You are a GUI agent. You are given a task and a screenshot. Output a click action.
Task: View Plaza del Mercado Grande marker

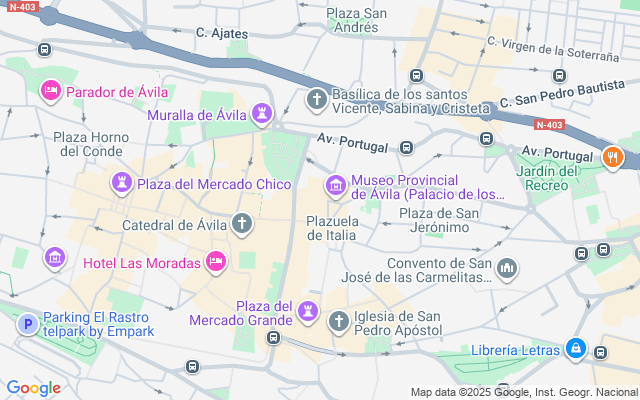tap(309, 315)
